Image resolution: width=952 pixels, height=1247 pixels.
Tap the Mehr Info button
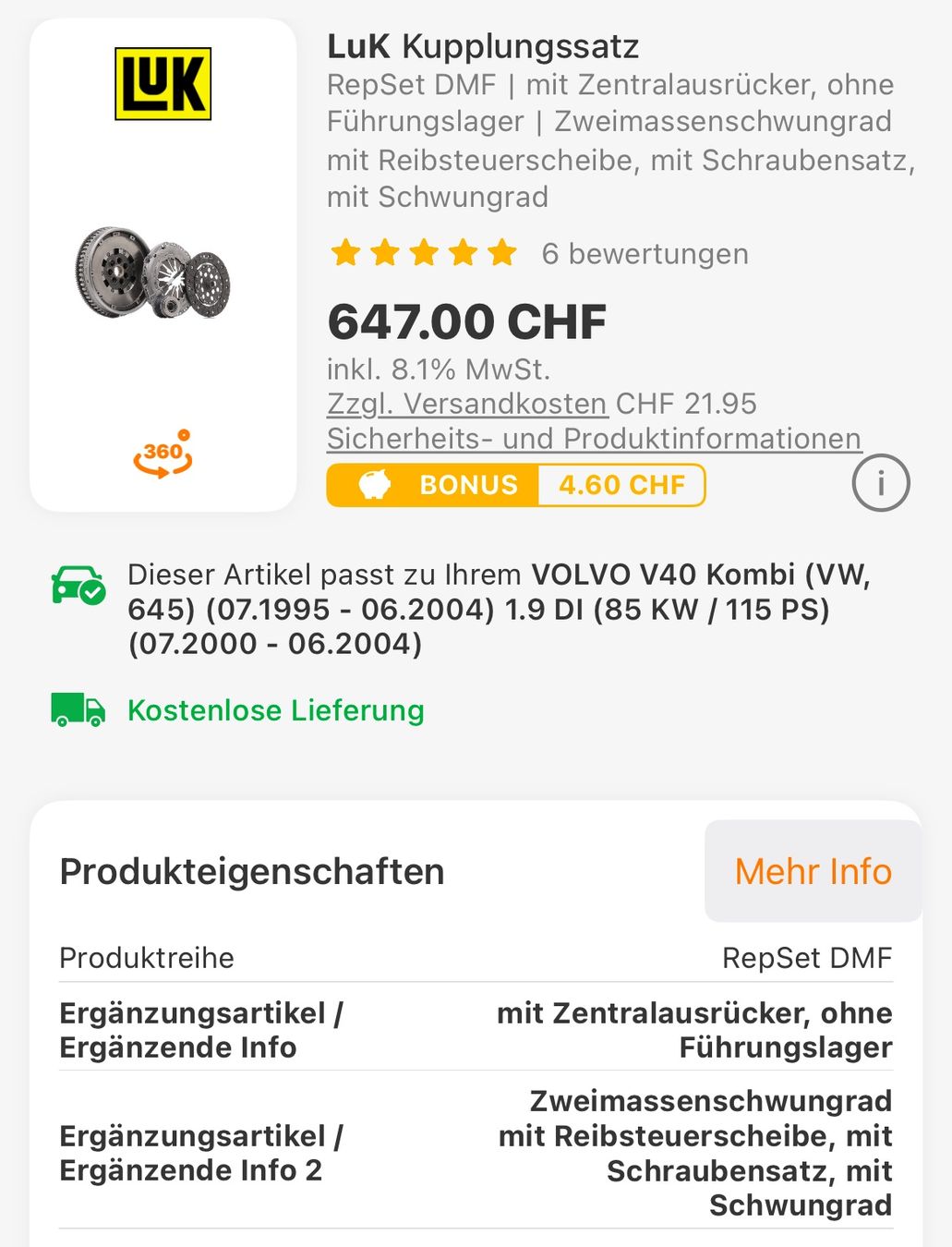click(813, 871)
